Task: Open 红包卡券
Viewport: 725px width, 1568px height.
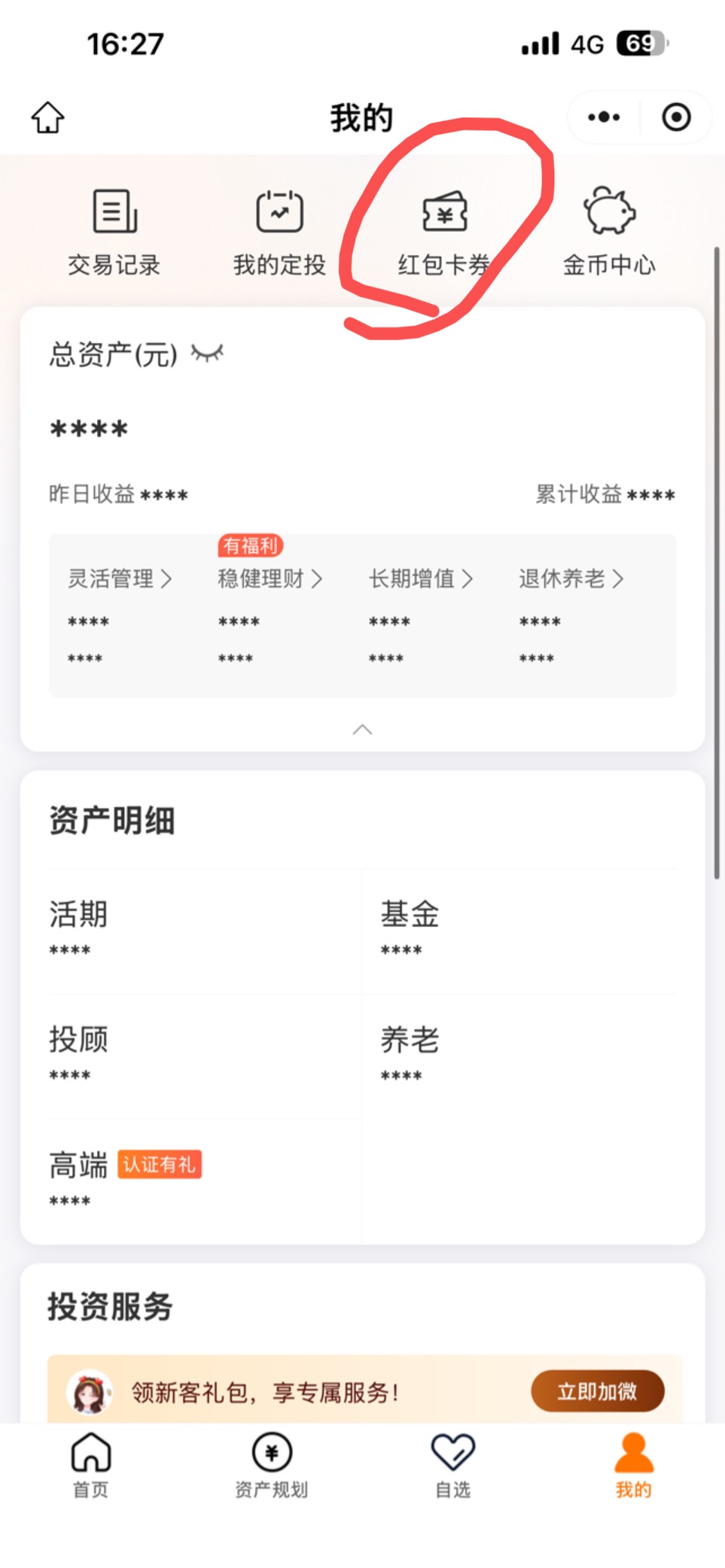Action: 444,232
